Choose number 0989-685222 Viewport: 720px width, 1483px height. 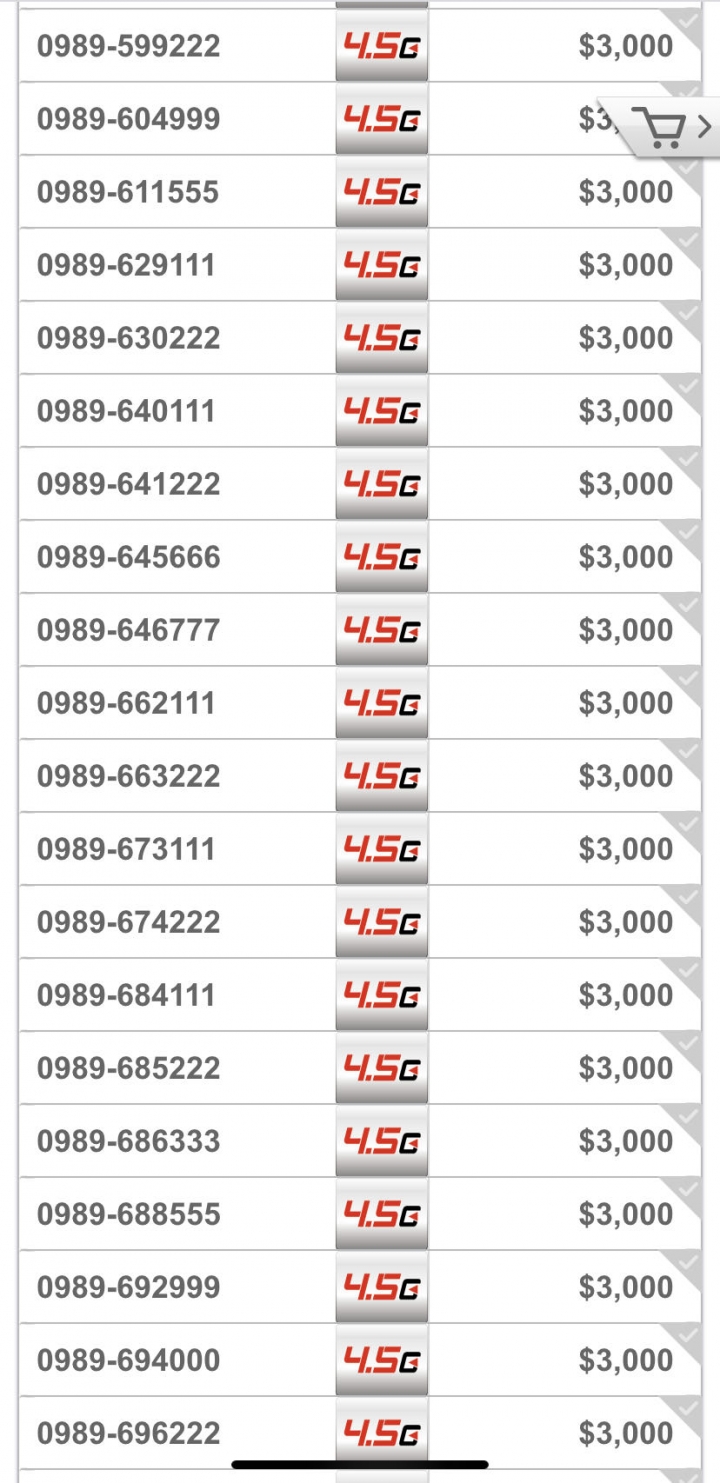point(360,1068)
